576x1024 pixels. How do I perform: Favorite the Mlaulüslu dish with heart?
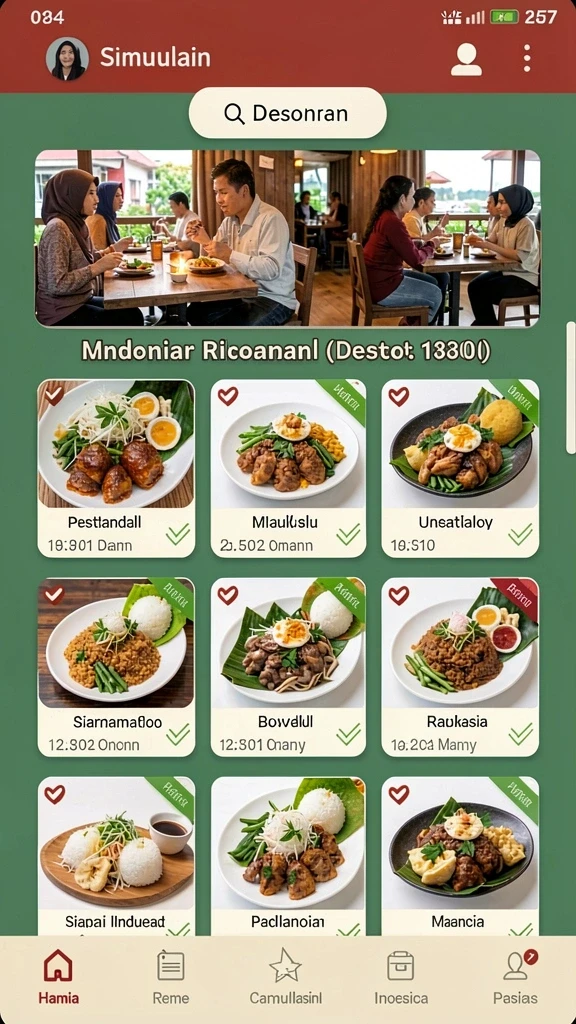pos(228,396)
